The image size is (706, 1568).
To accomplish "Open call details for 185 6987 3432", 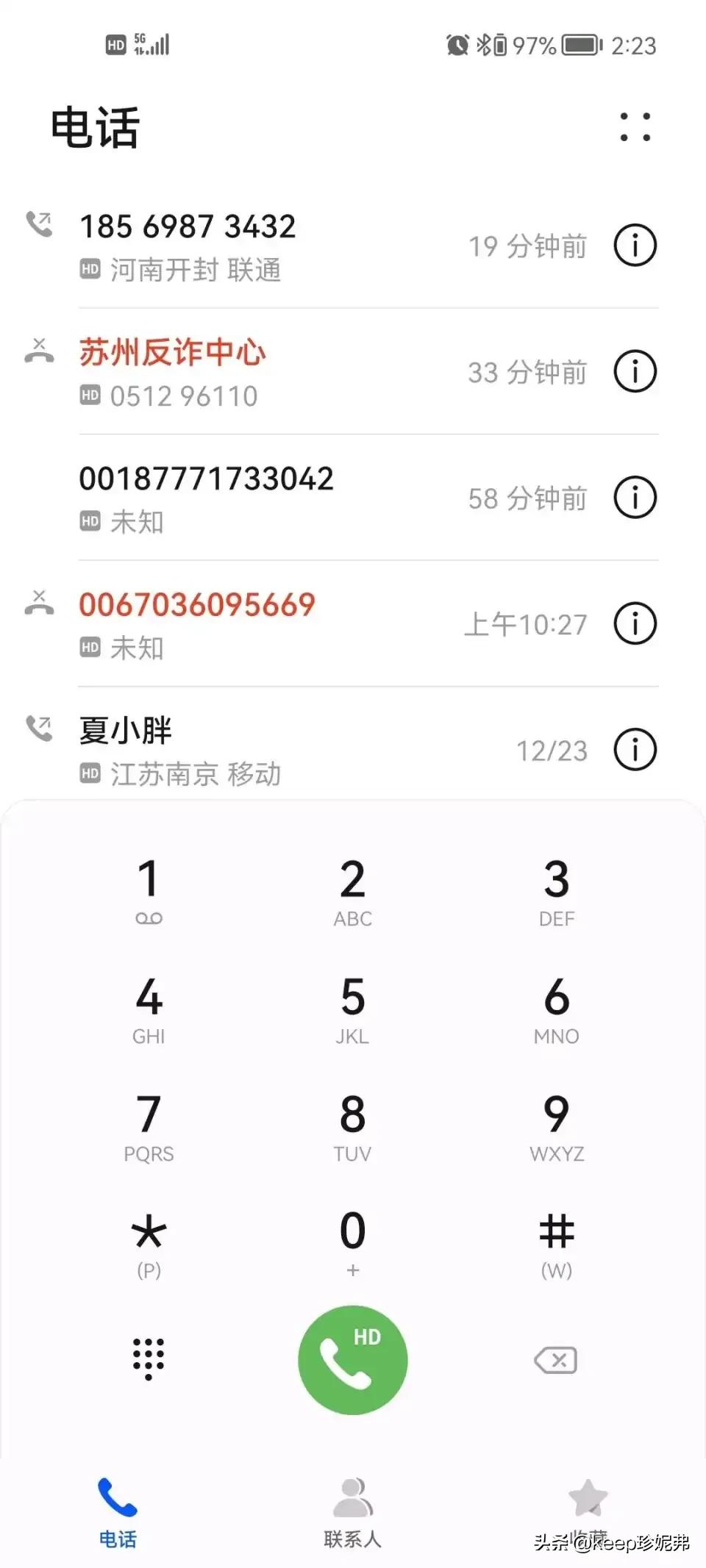I will (635, 246).
